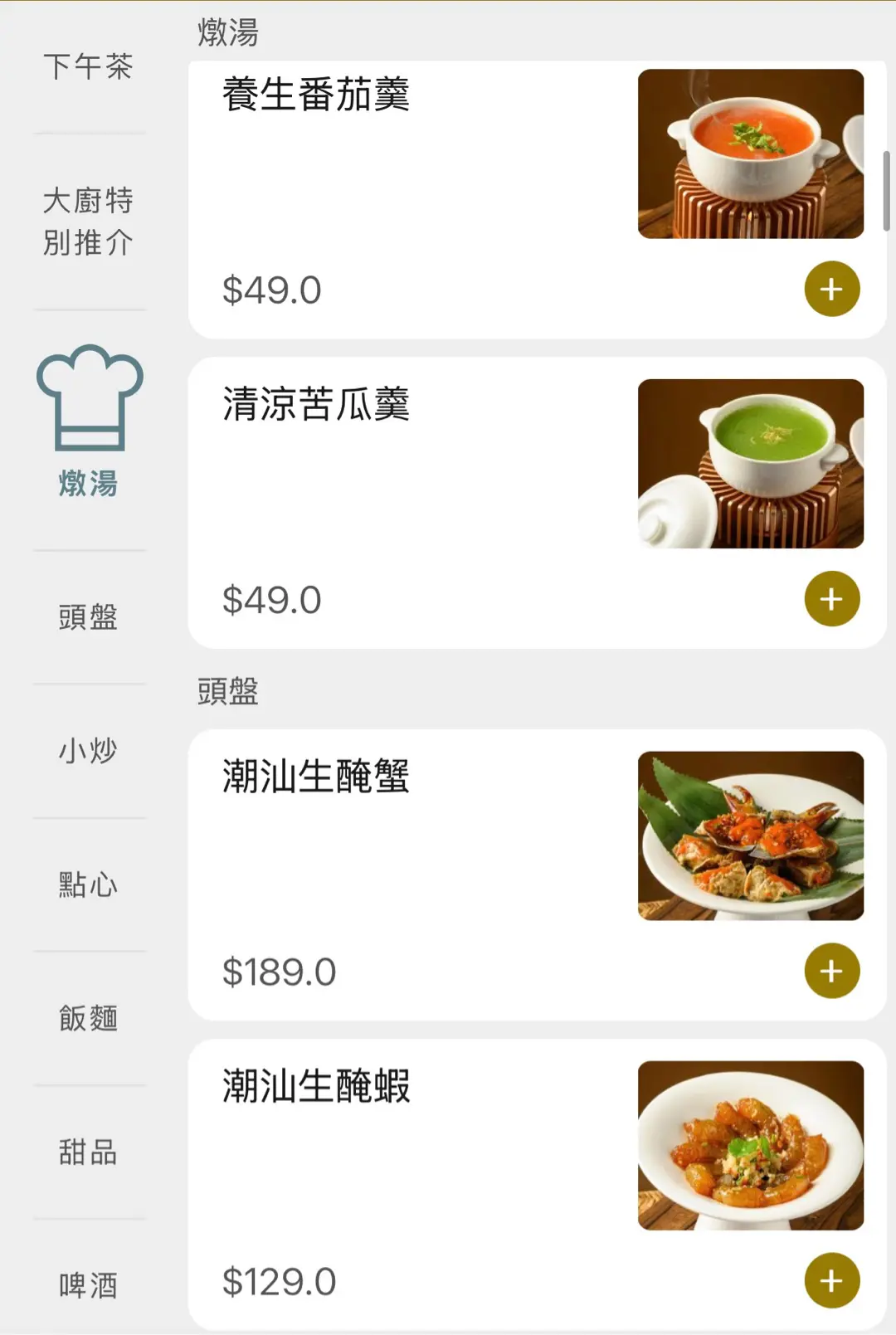Switch to the 啤酒 category
This screenshot has width=896, height=1335.
pos(88,1285)
